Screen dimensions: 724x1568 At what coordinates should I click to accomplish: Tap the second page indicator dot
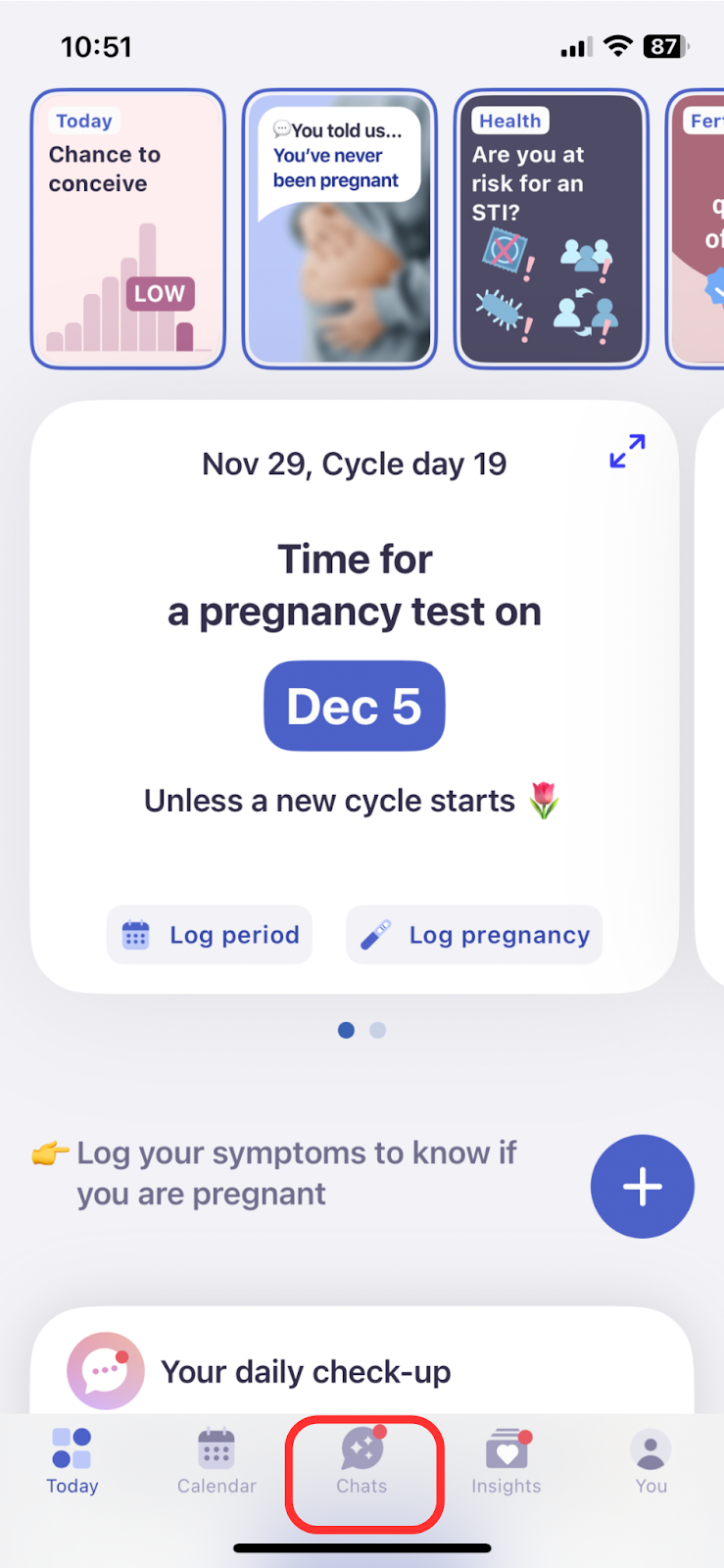378,1030
